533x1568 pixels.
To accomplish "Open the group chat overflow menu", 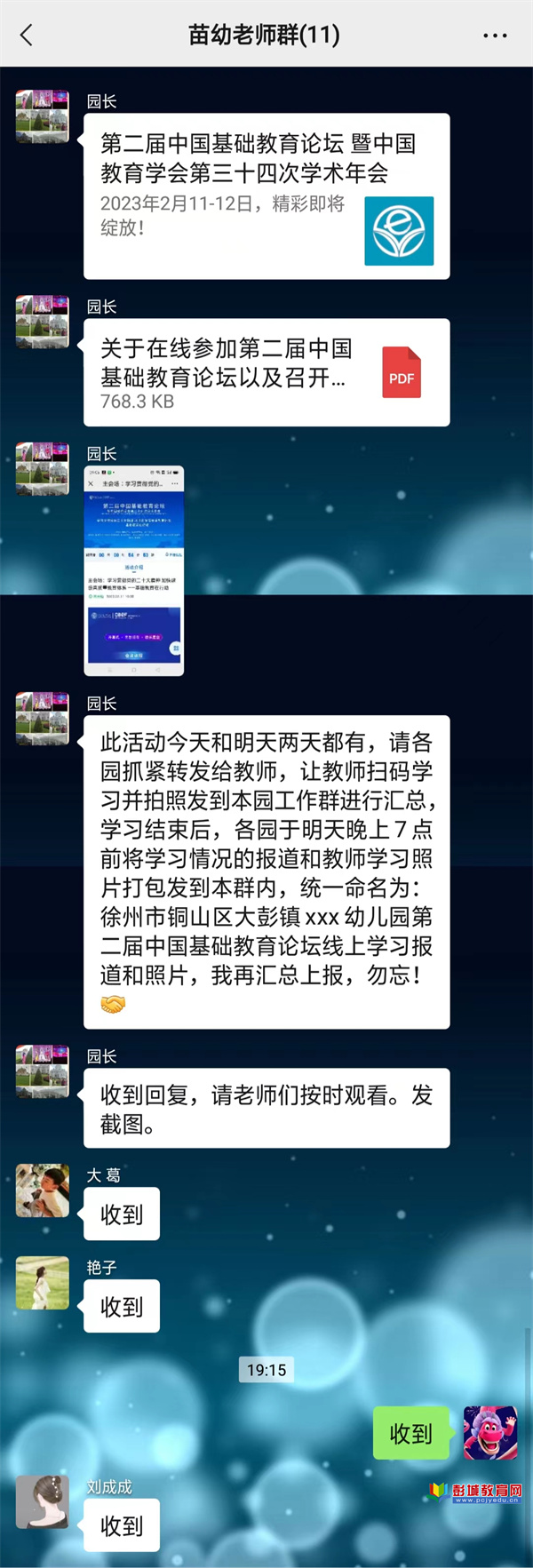I will (495, 36).
